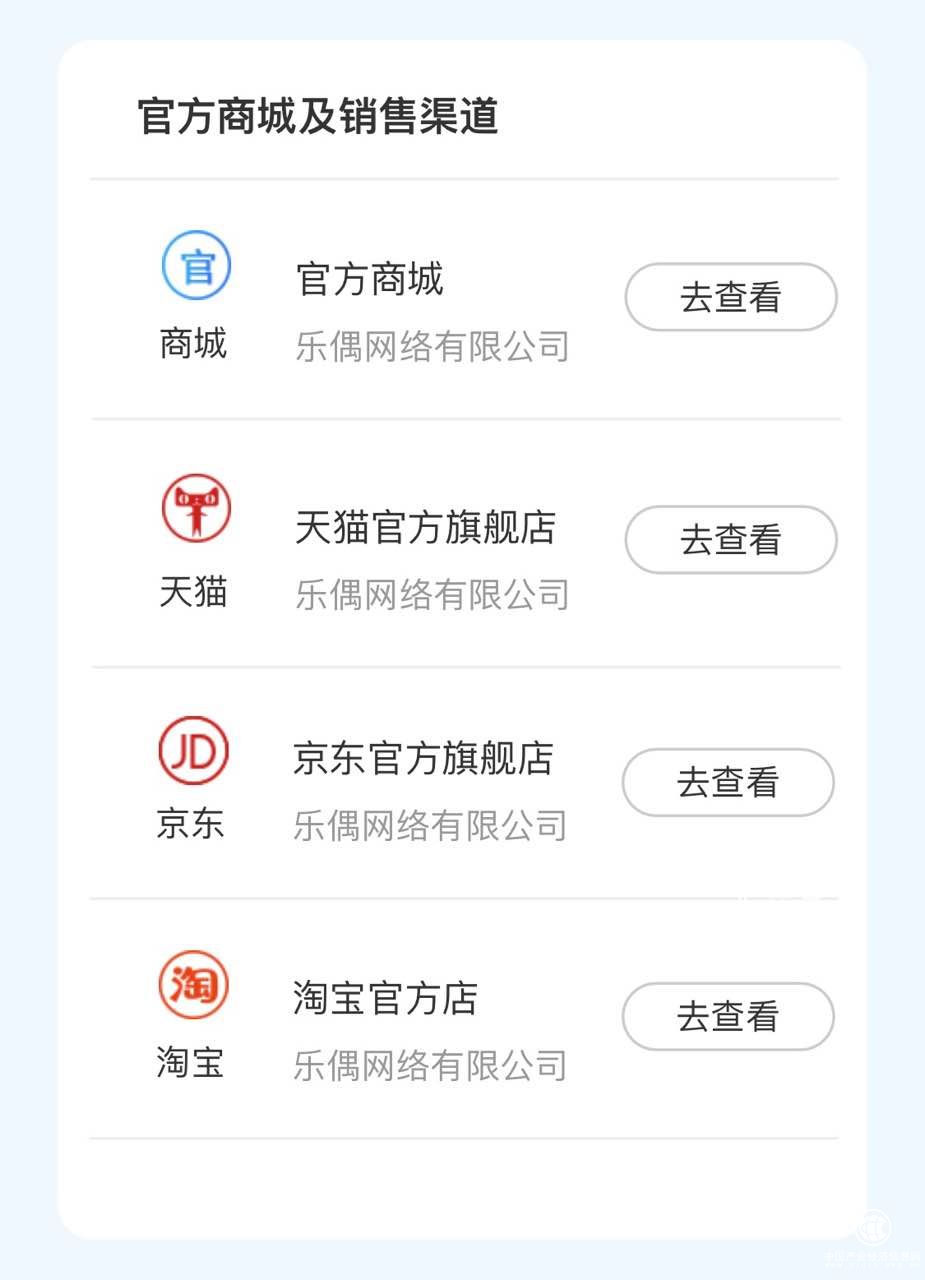Click the 京东 label under the JD logo
925x1280 pixels.
coord(191,825)
